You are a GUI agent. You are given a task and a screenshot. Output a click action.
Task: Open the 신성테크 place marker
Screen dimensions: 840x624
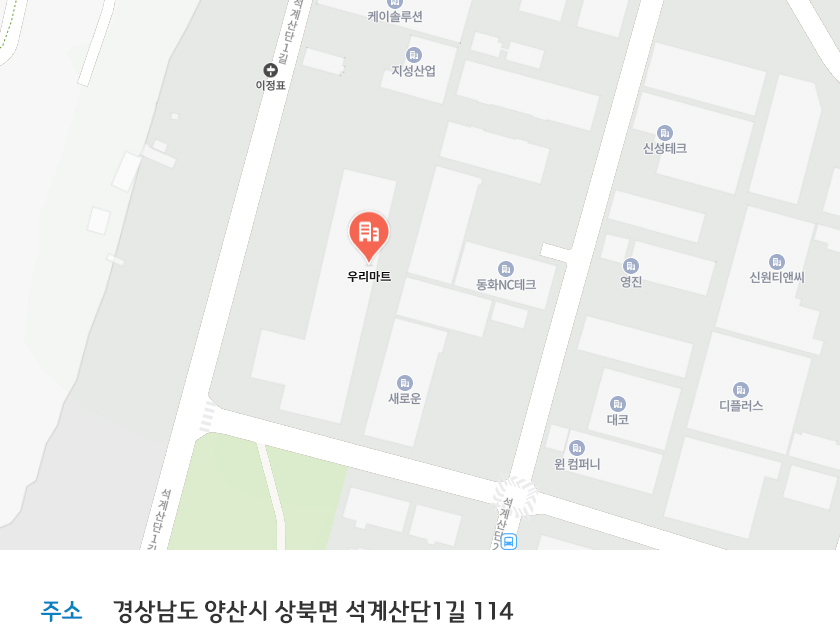point(665,133)
